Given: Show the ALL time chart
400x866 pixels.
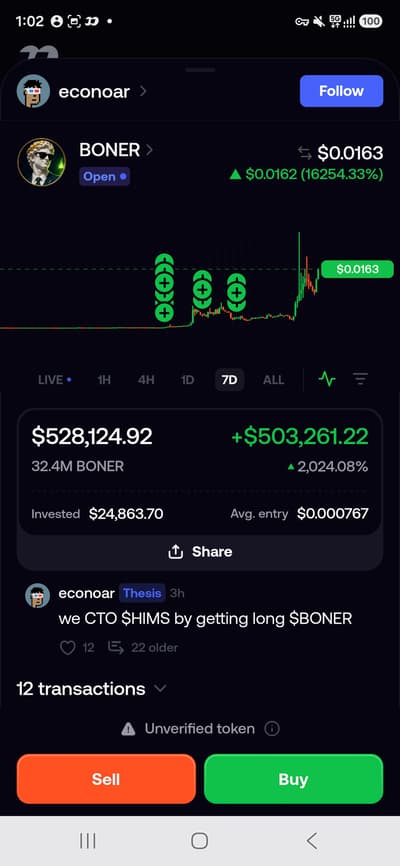Looking at the screenshot, I should (x=273, y=380).
